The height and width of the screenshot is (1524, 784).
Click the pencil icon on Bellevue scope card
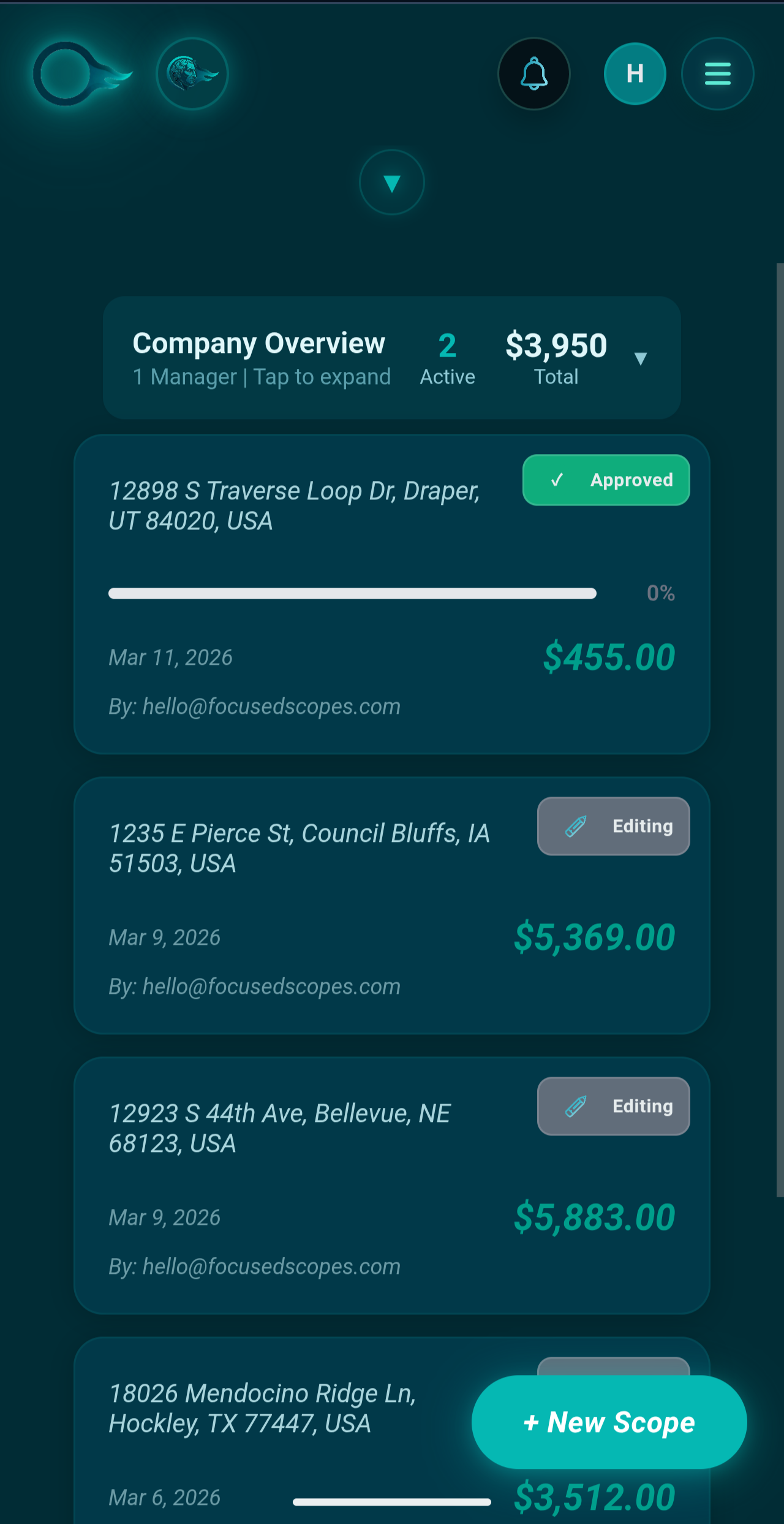(x=575, y=1106)
